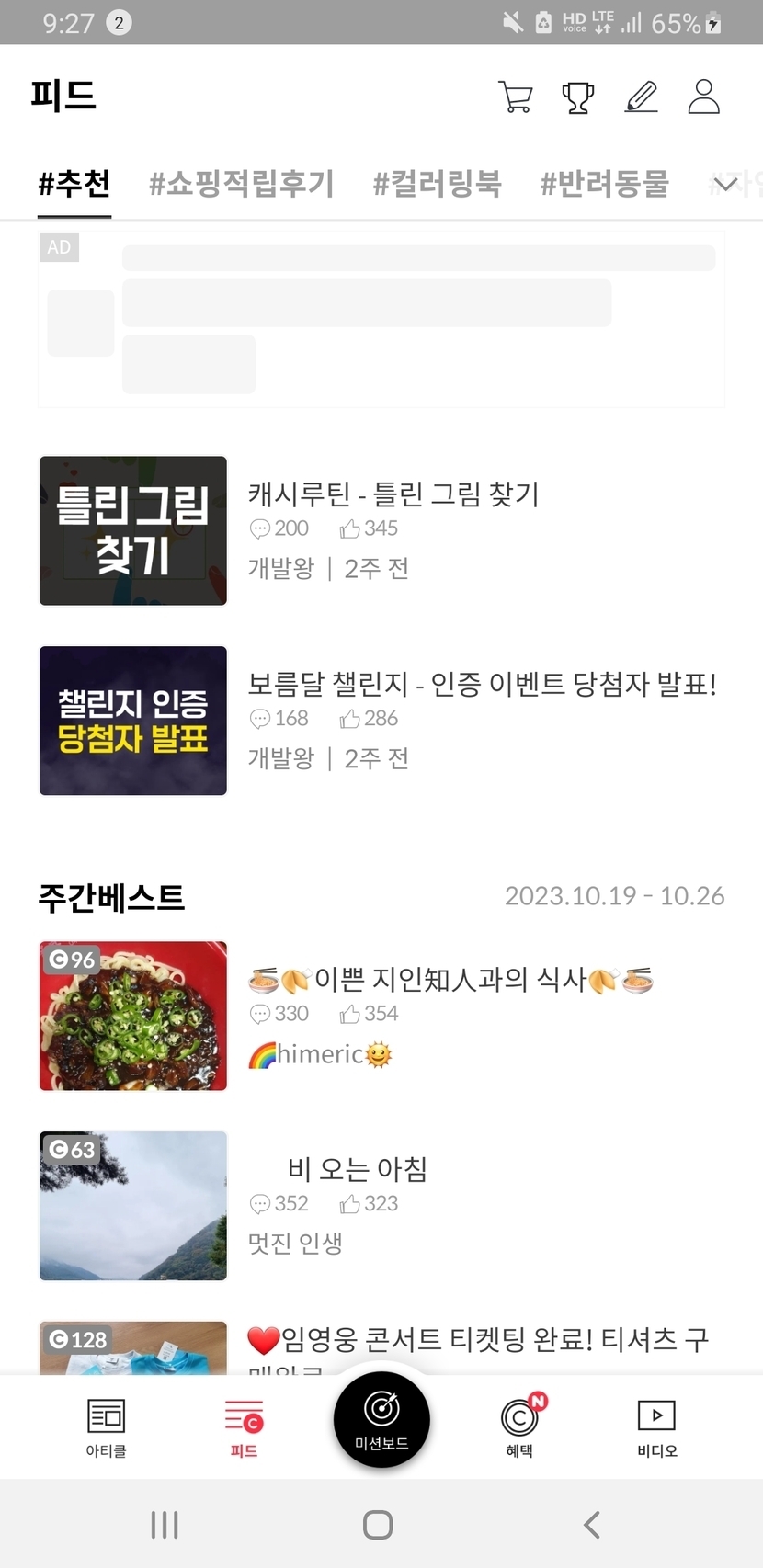Viewport: 763px width, 1568px height.
Task: Switch to the #컬러링북 tab
Action: click(438, 184)
